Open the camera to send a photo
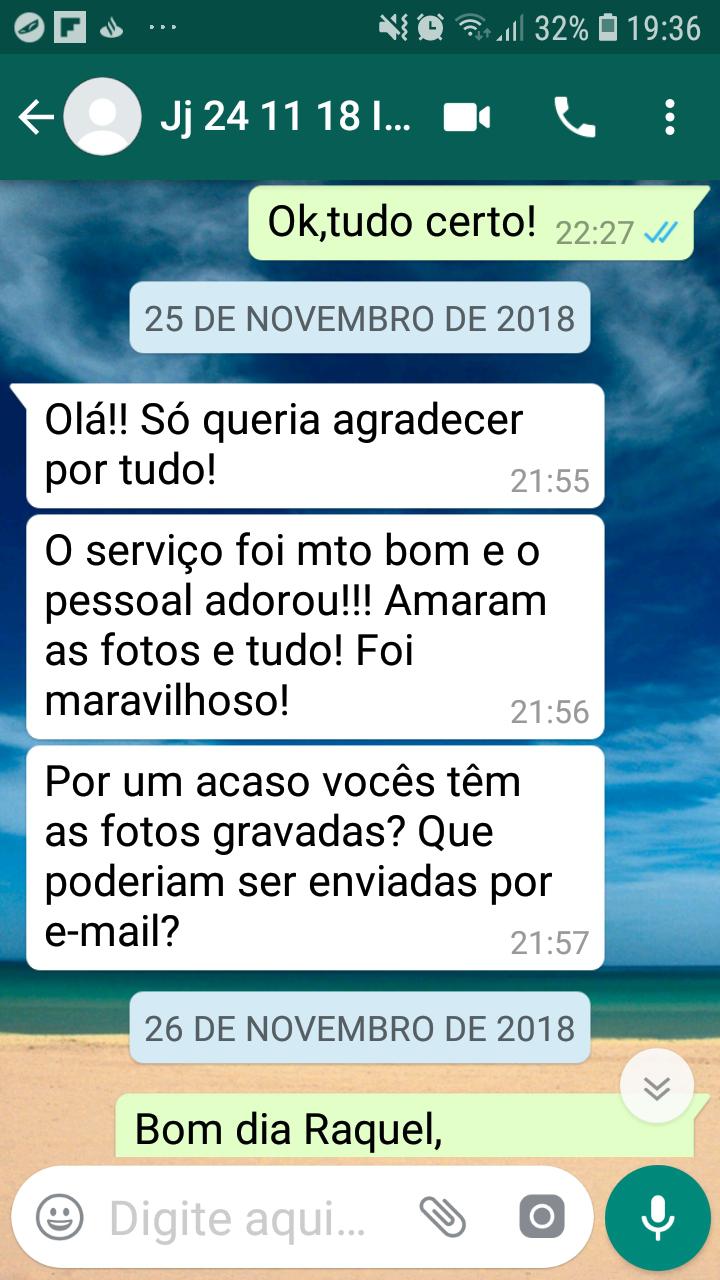This screenshot has height=1280, width=720. [x=542, y=1217]
